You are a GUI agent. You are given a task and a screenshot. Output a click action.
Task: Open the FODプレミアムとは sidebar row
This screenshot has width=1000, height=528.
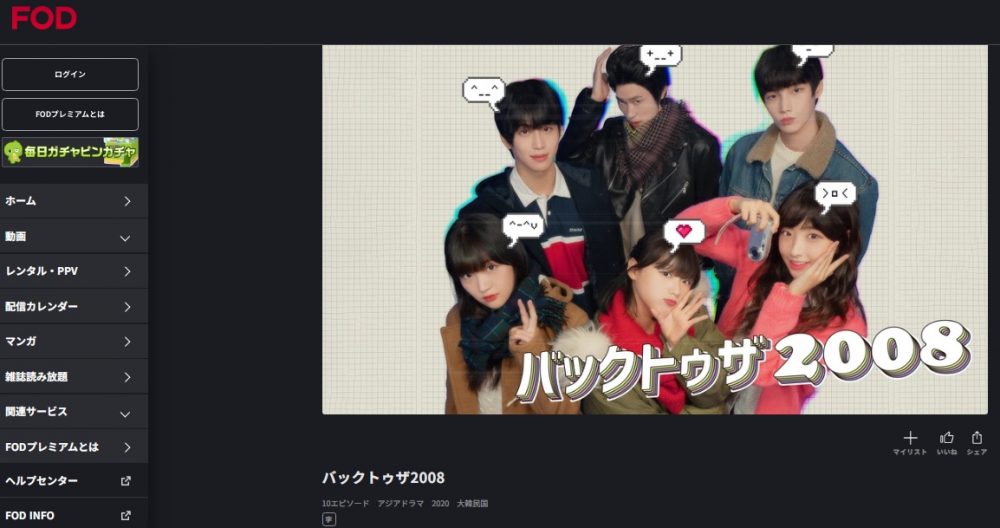coord(70,446)
